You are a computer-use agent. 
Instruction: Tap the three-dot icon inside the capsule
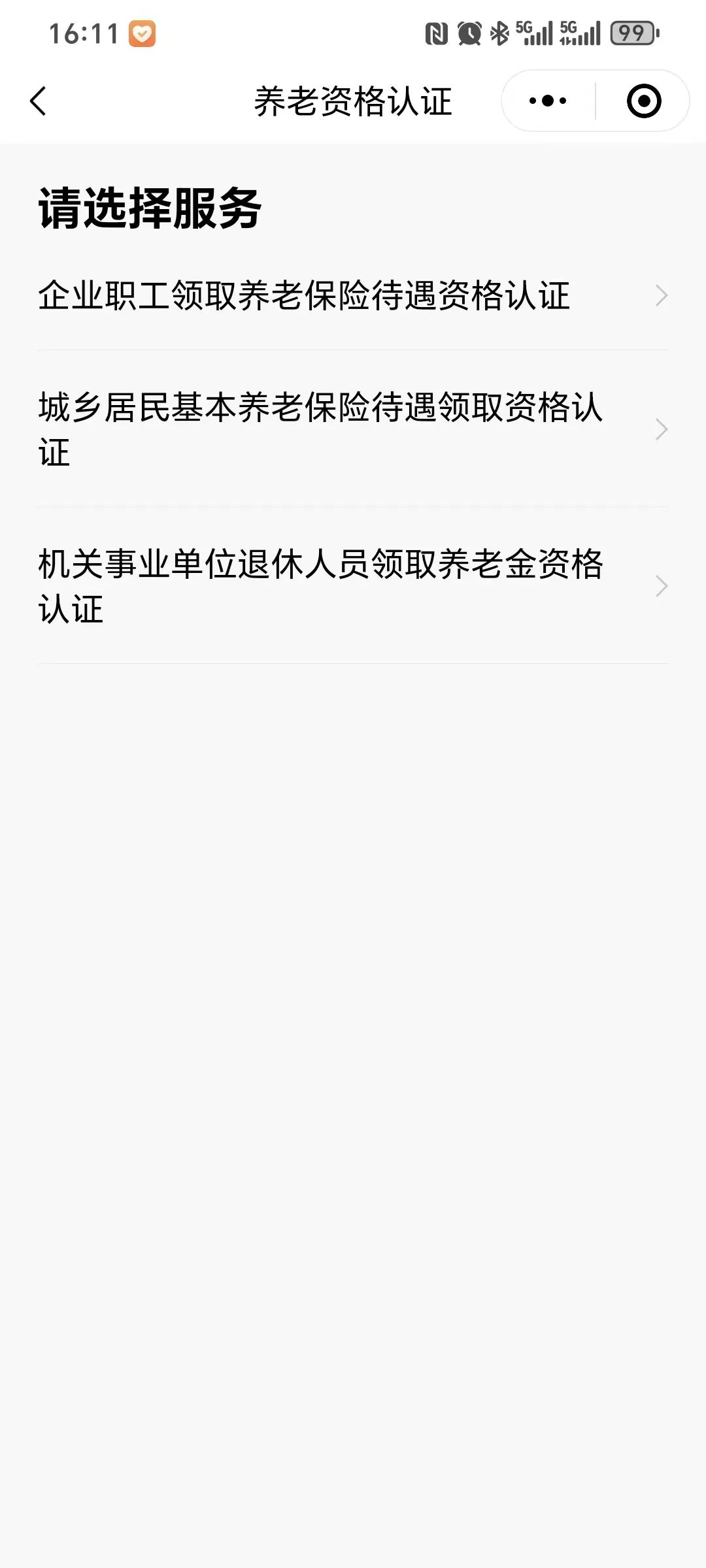pyautogui.click(x=548, y=101)
